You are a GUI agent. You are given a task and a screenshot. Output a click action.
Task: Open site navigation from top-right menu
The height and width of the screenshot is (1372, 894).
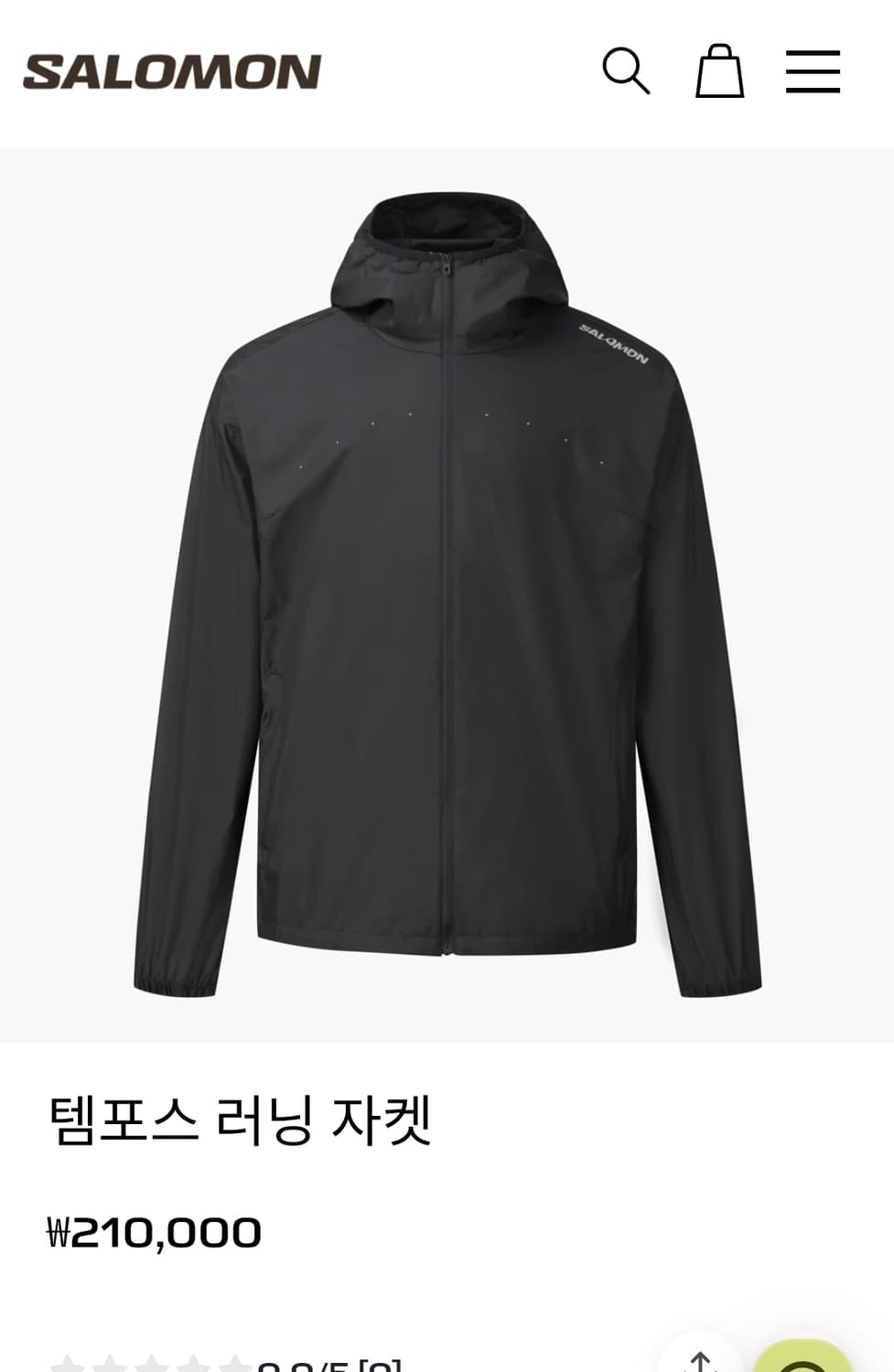812,73
